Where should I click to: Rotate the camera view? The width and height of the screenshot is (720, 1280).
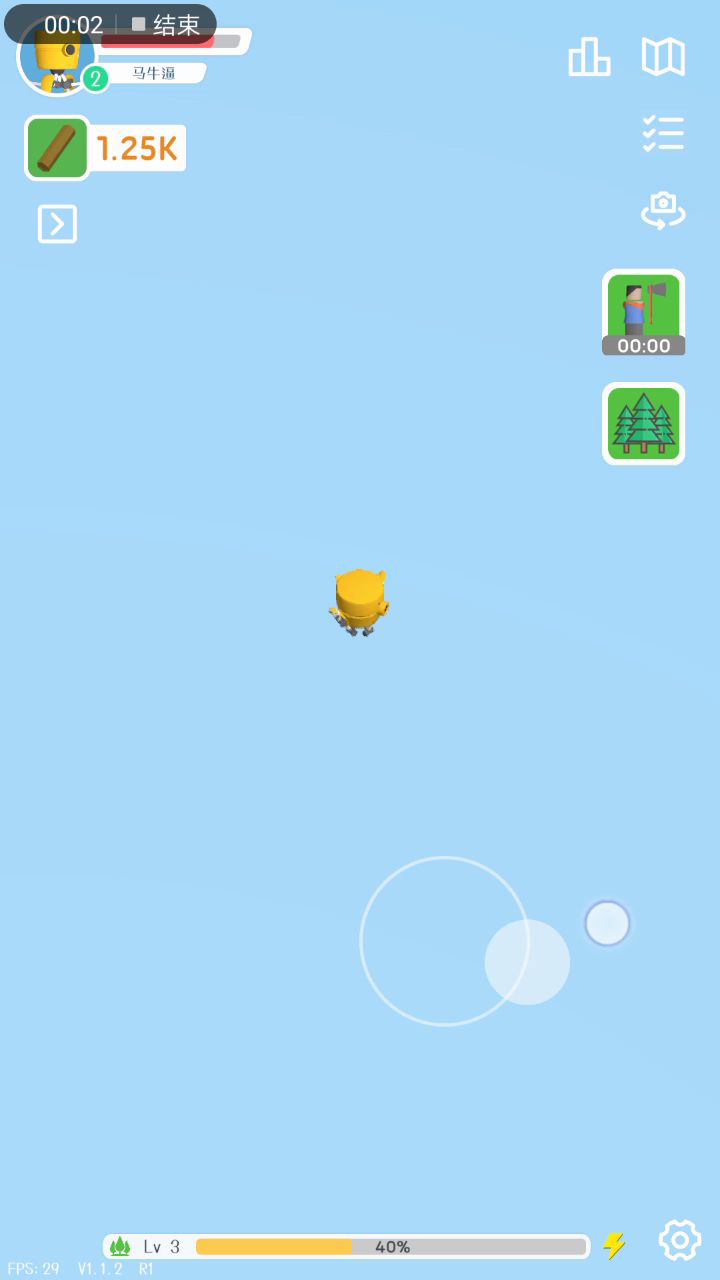(x=663, y=210)
